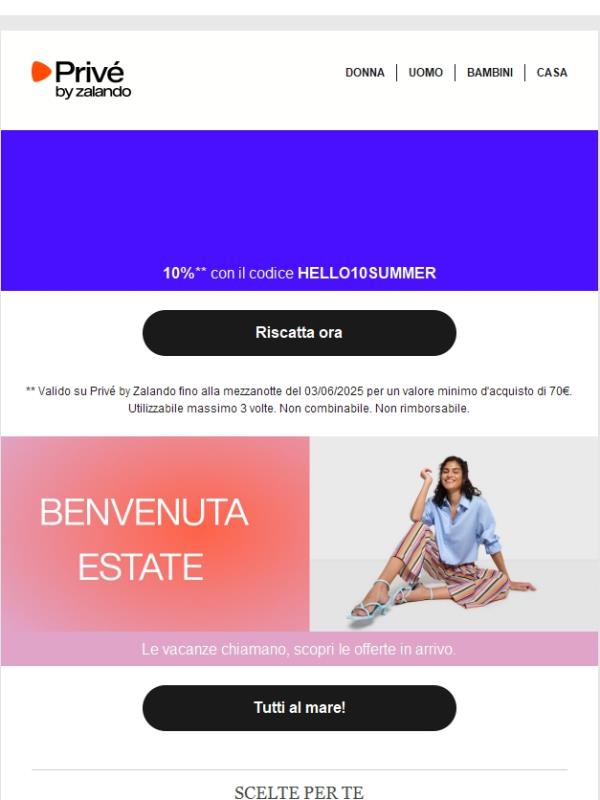Go to the UOMO section
Screen dimensions: 600x800
click(x=426, y=73)
